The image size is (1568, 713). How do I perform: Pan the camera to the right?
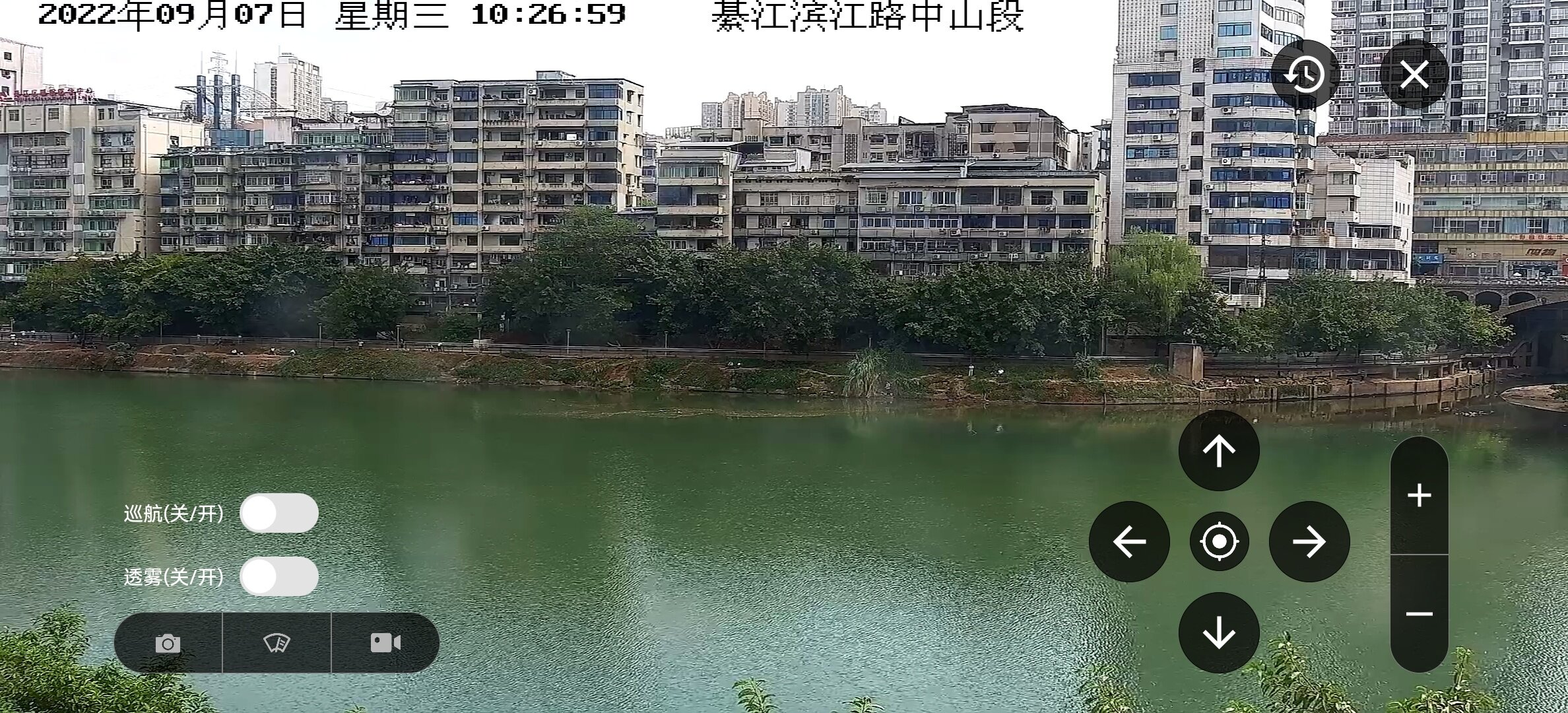tap(1309, 542)
